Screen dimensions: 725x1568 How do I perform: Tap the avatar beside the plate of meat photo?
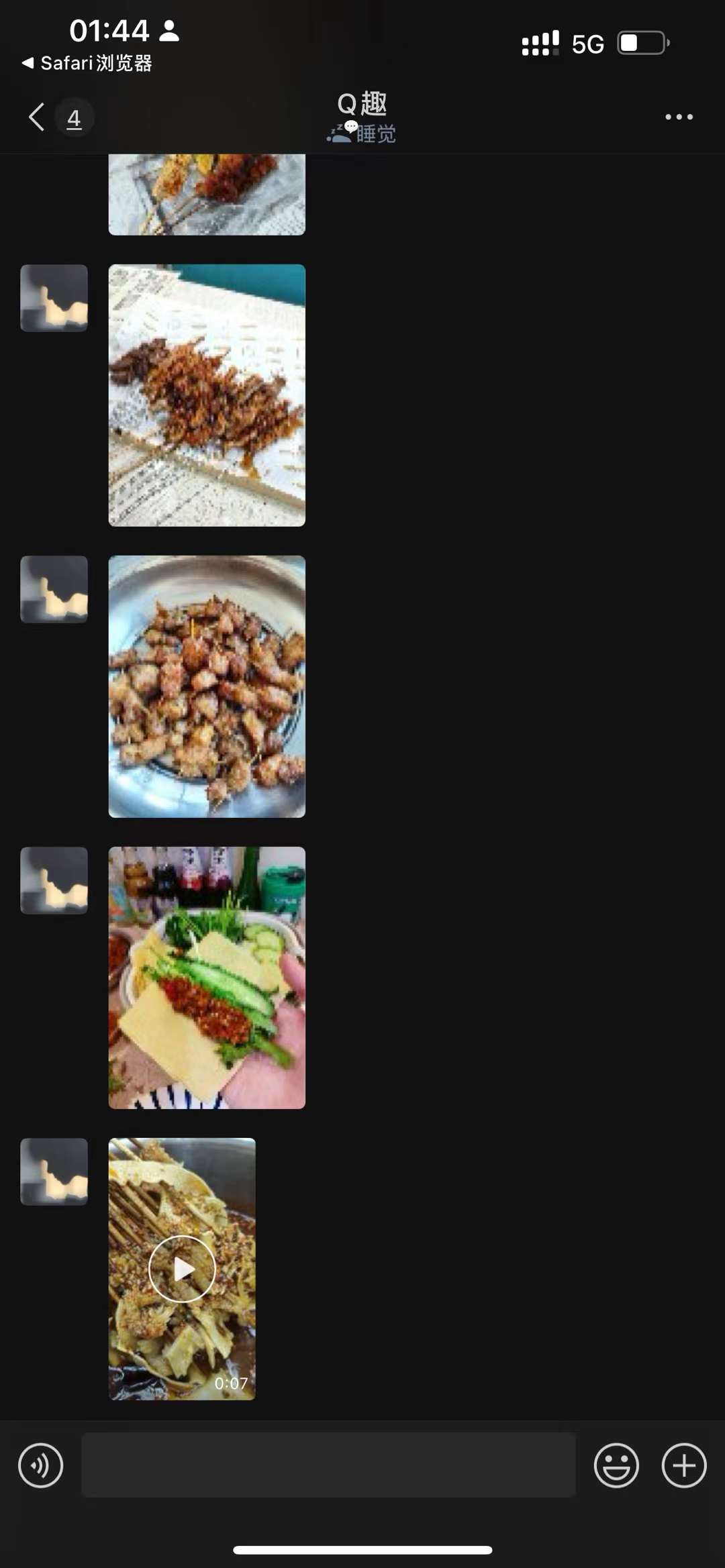54,590
